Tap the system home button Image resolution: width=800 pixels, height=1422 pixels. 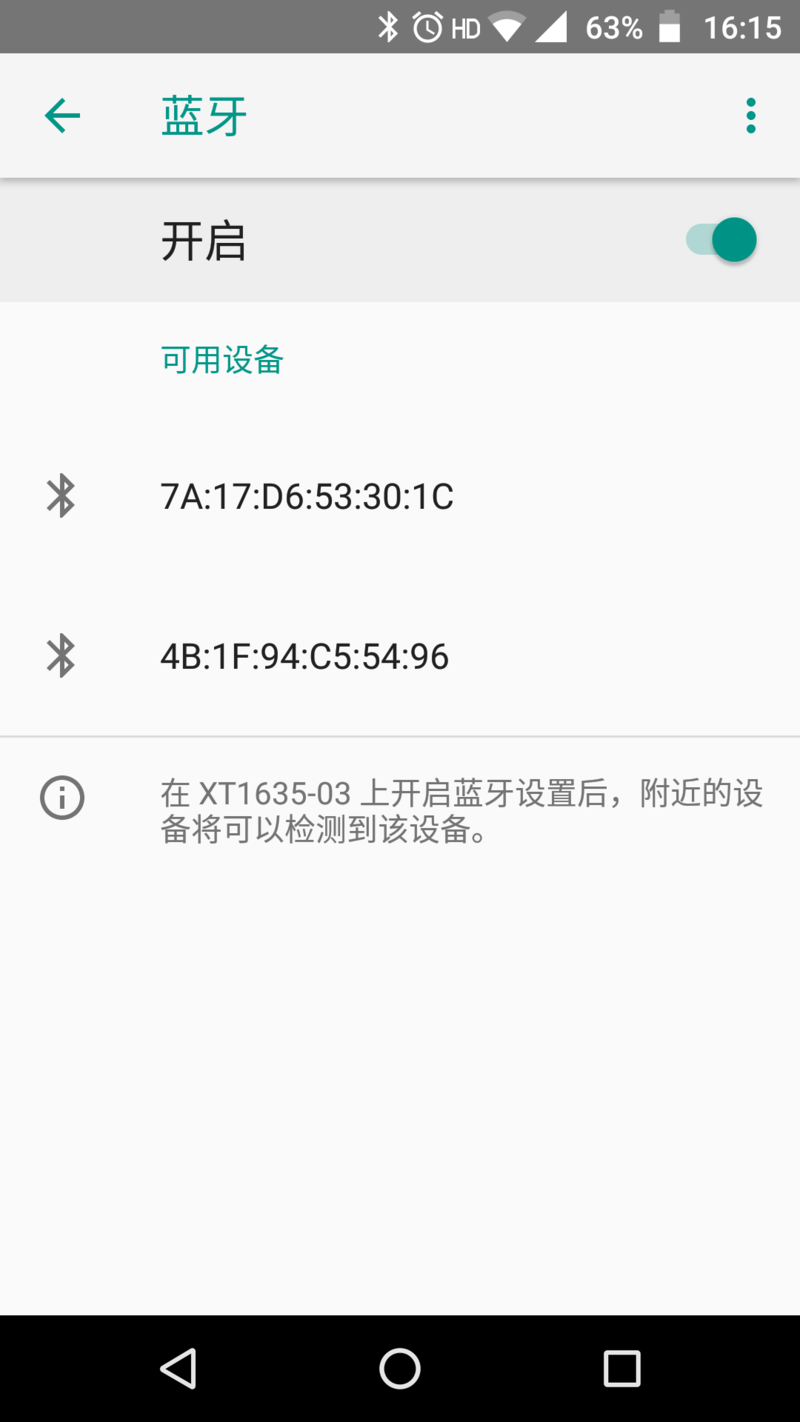(x=400, y=1368)
